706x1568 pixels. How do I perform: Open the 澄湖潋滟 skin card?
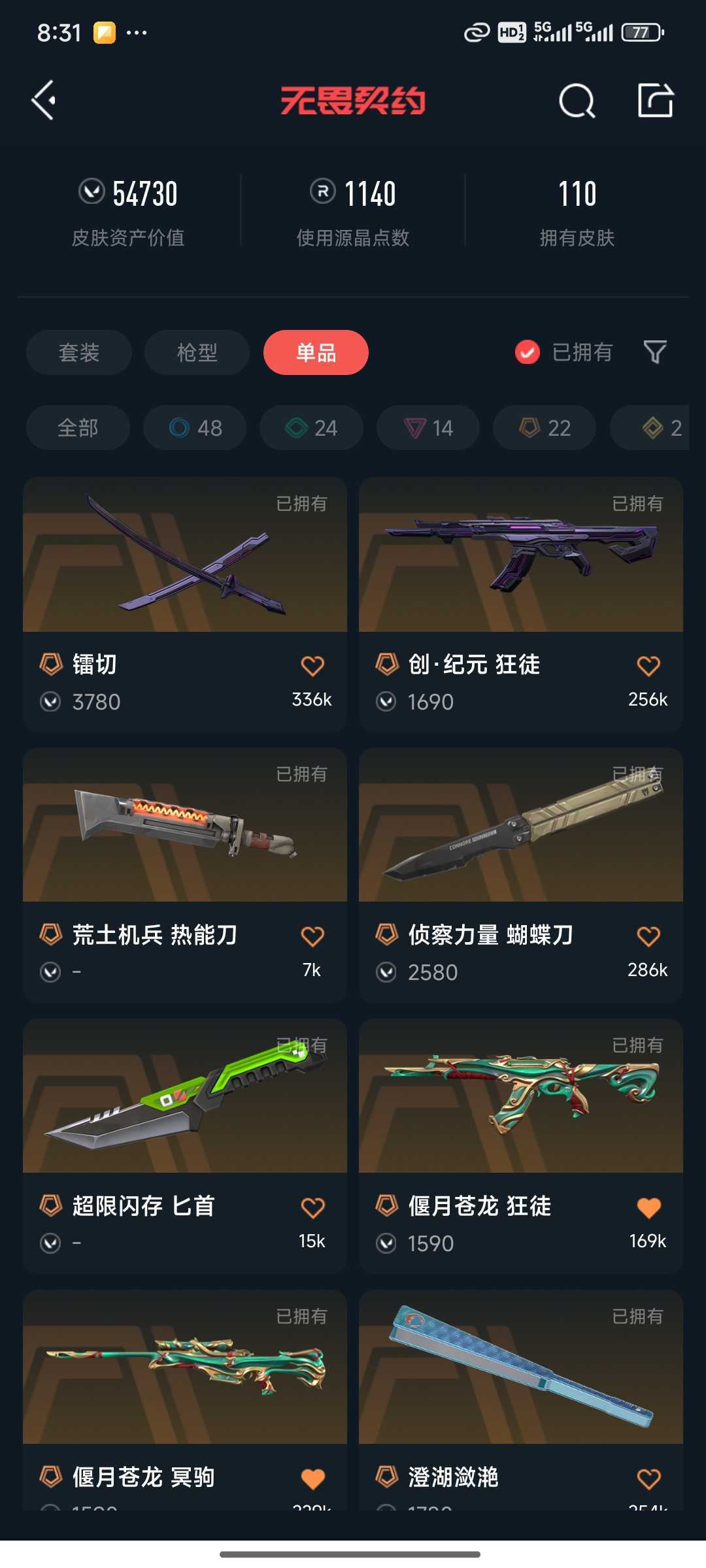pyautogui.click(x=521, y=1399)
